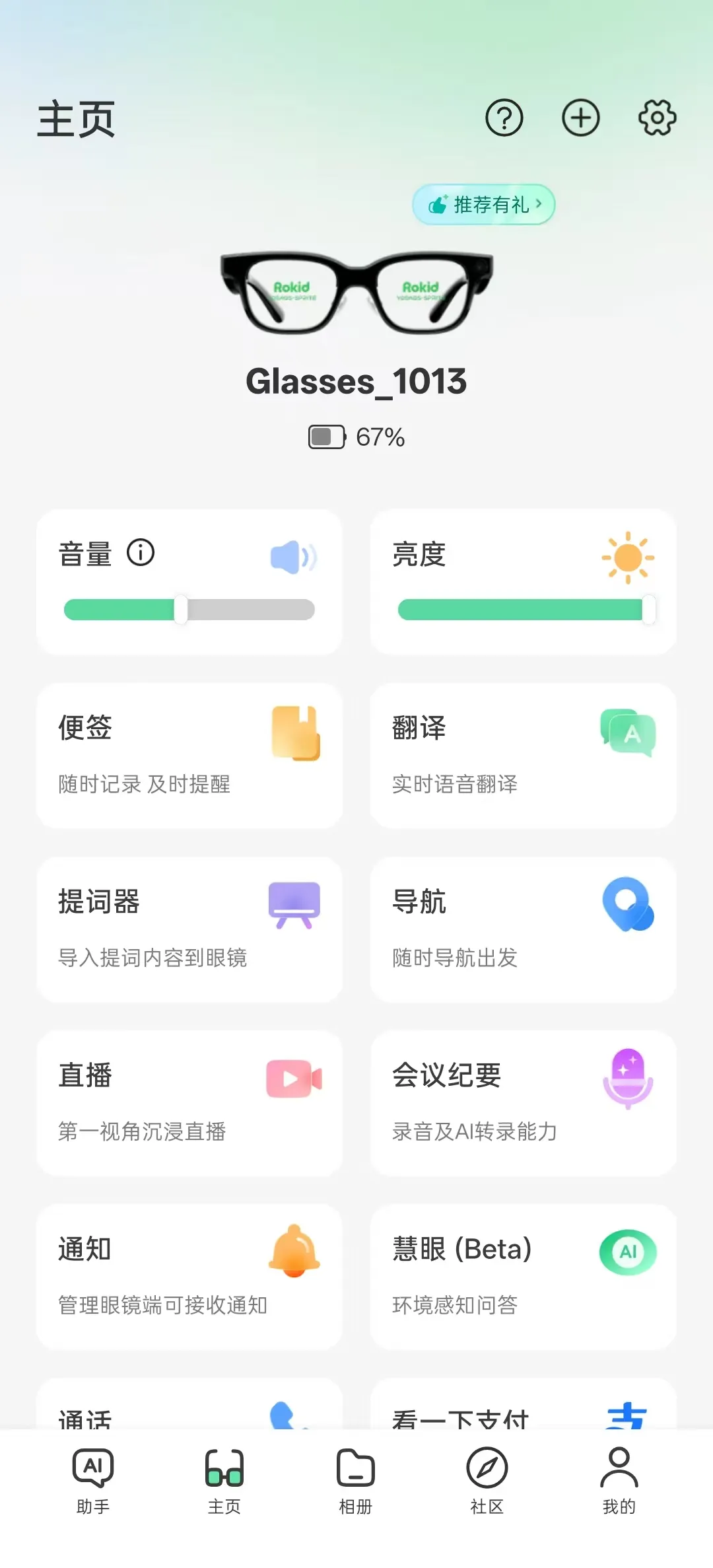Screen dimensions: 713x1568
Task: Open the 导航 navigation card
Action: pos(523,929)
